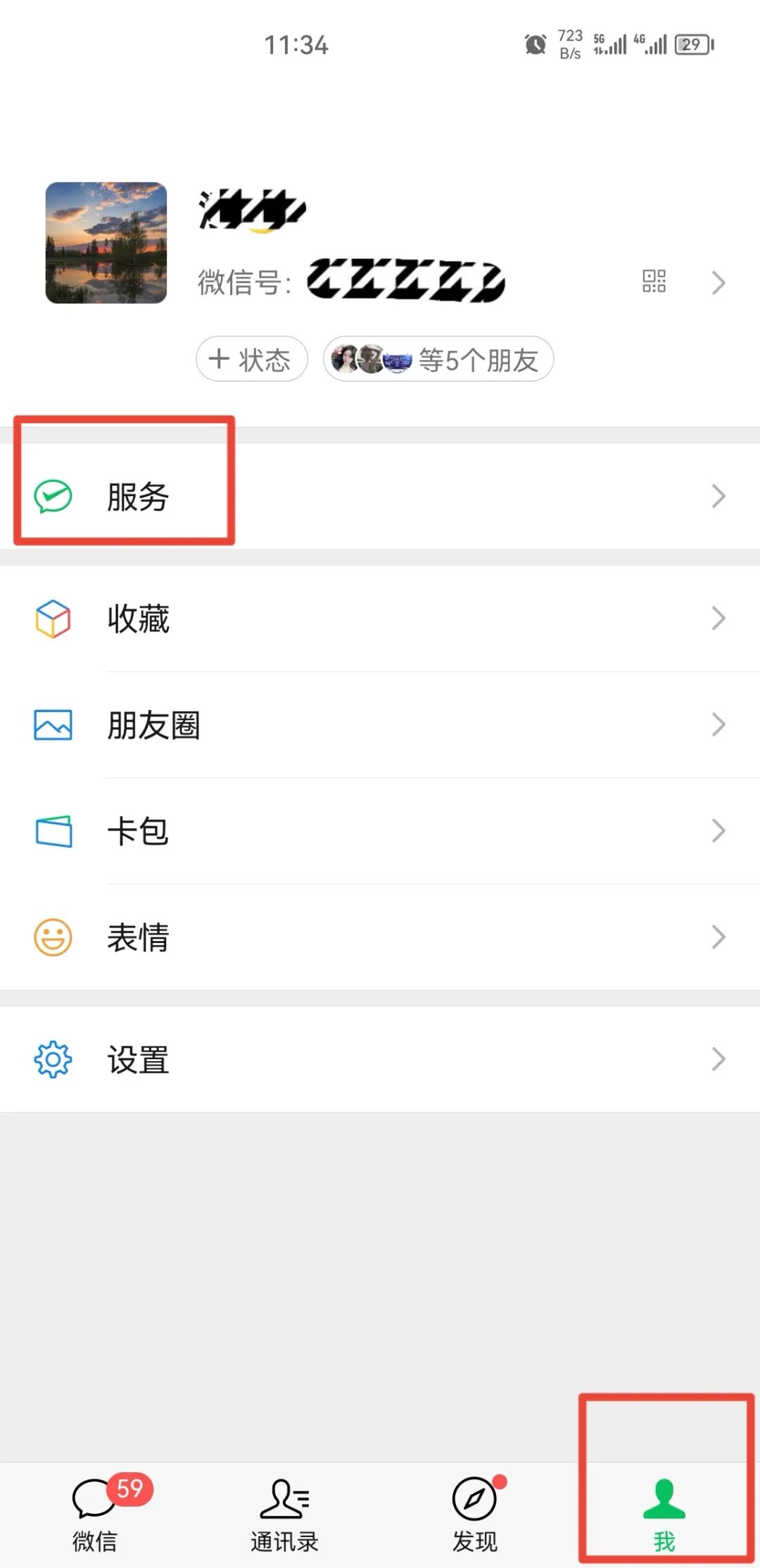Open profile details via chevron arrow
The width and height of the screenshot is (760, 1568).
718,282
